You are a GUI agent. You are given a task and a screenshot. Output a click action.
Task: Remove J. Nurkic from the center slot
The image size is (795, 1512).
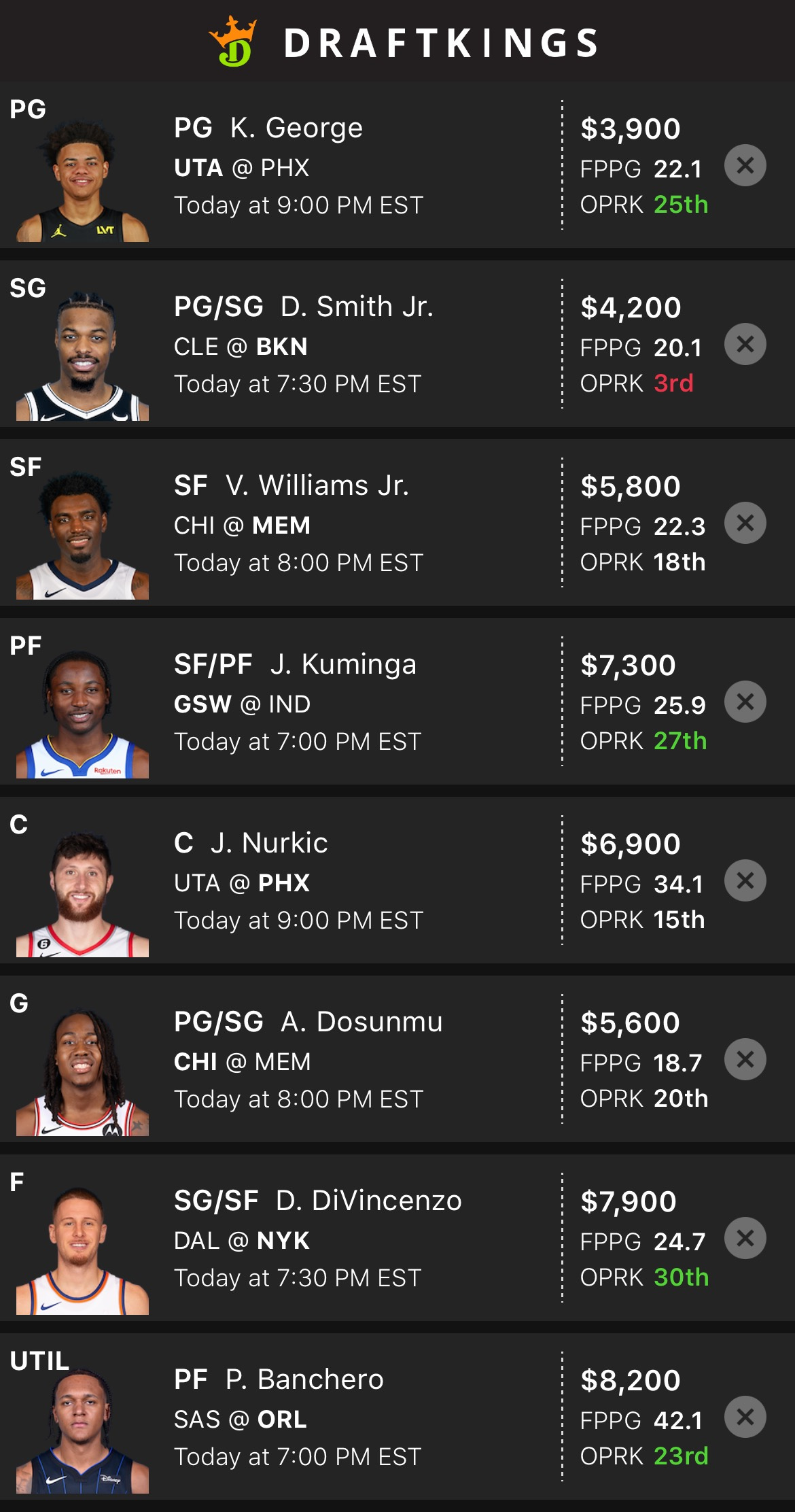coord(745,880)
